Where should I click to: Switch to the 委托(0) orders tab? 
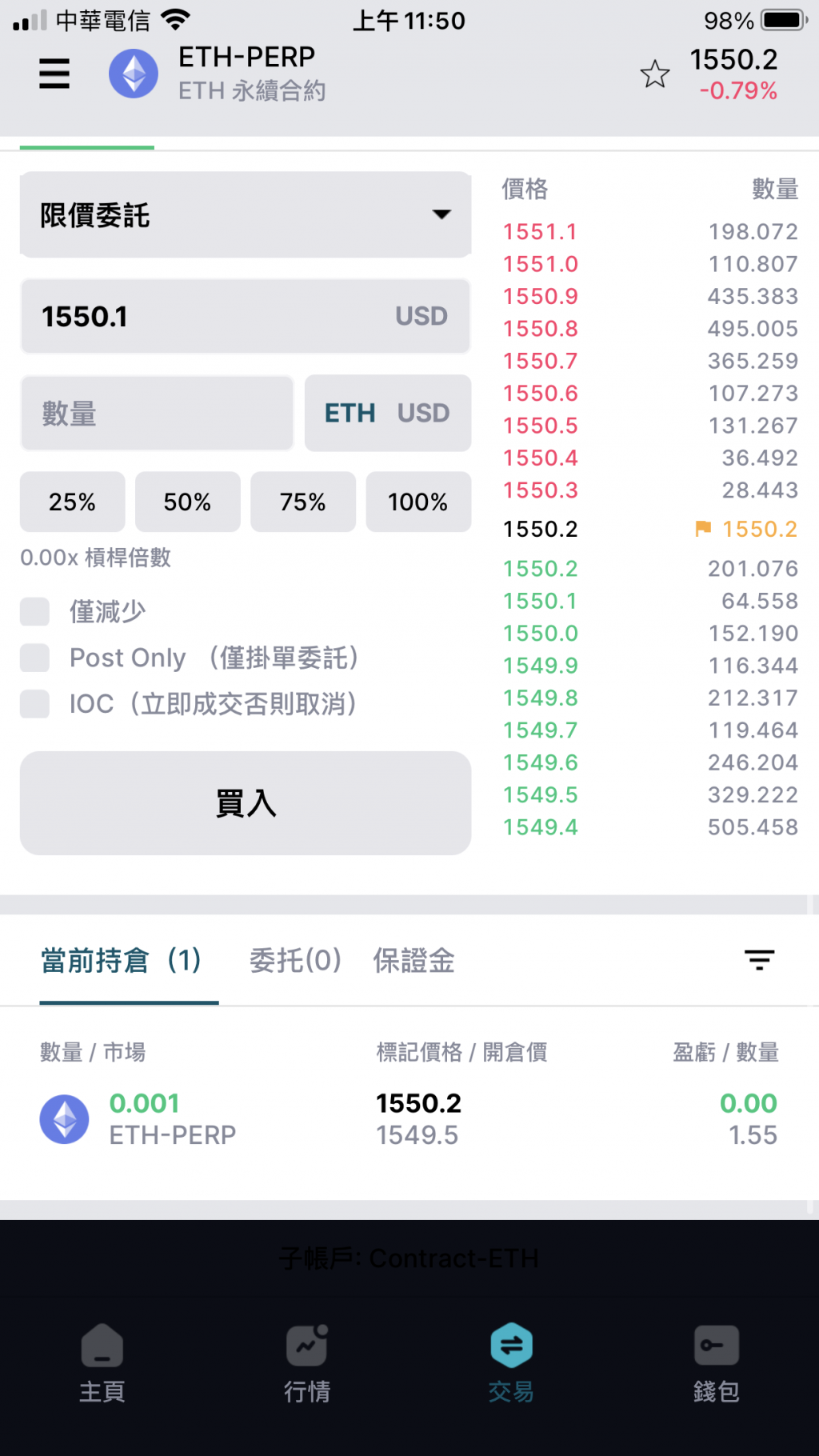tap(295, 960)
